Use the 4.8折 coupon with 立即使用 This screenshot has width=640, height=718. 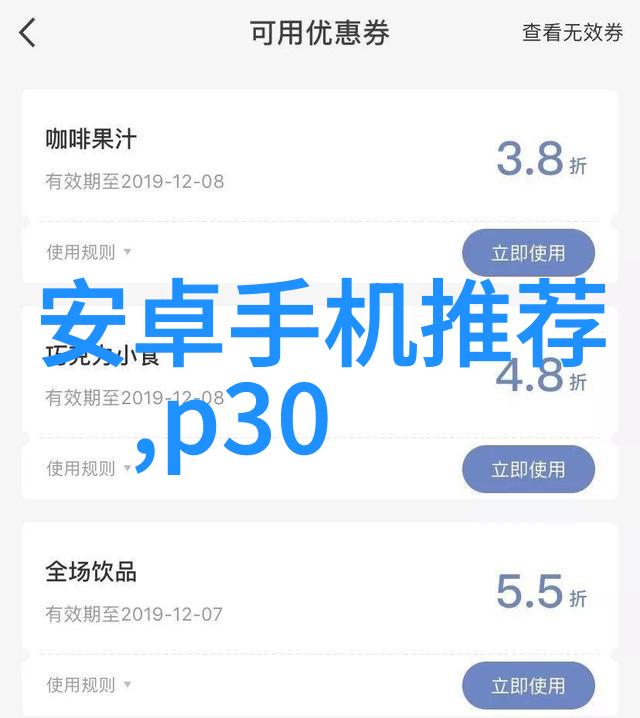pyautogui.click(x=528, y=469)
